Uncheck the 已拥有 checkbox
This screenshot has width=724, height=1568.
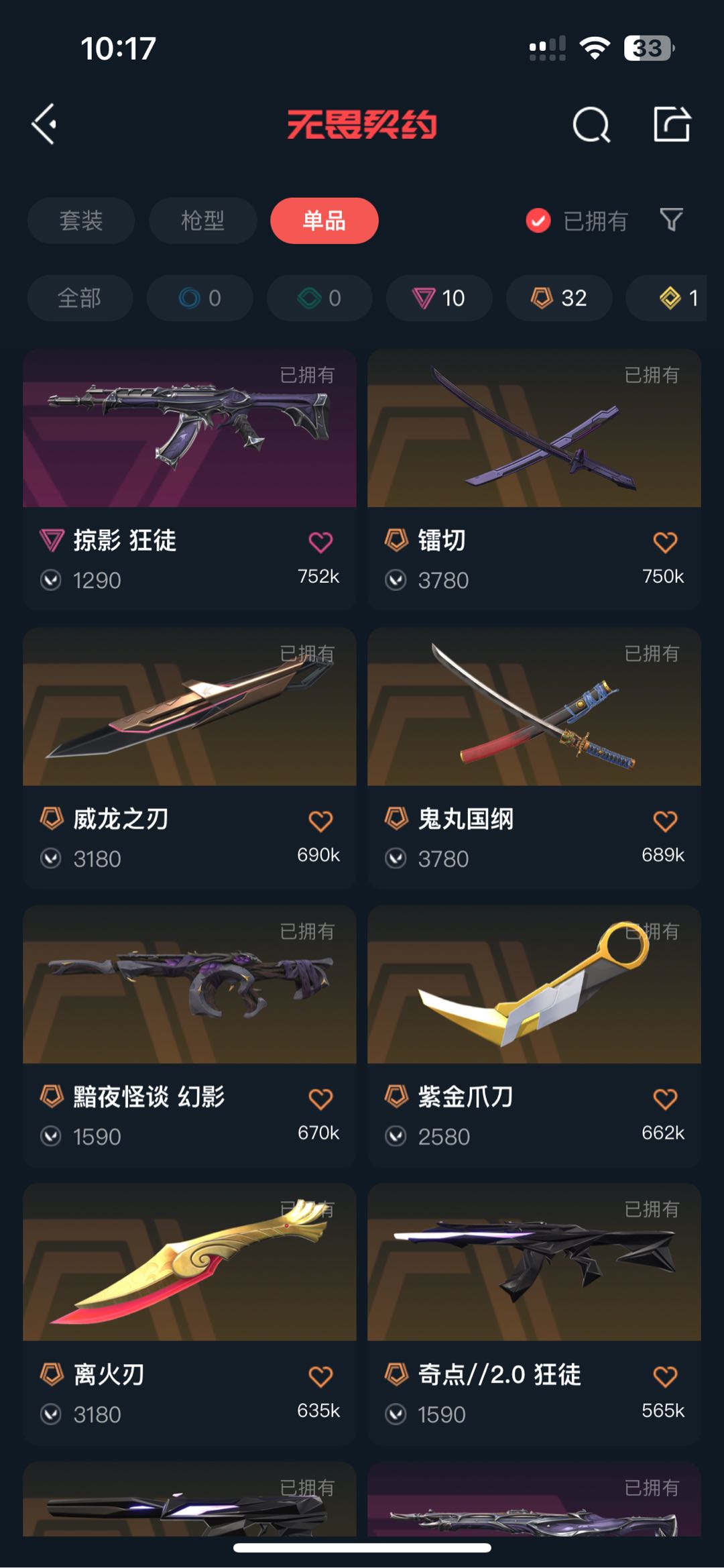pyautogui.click(x=538, y=221)
